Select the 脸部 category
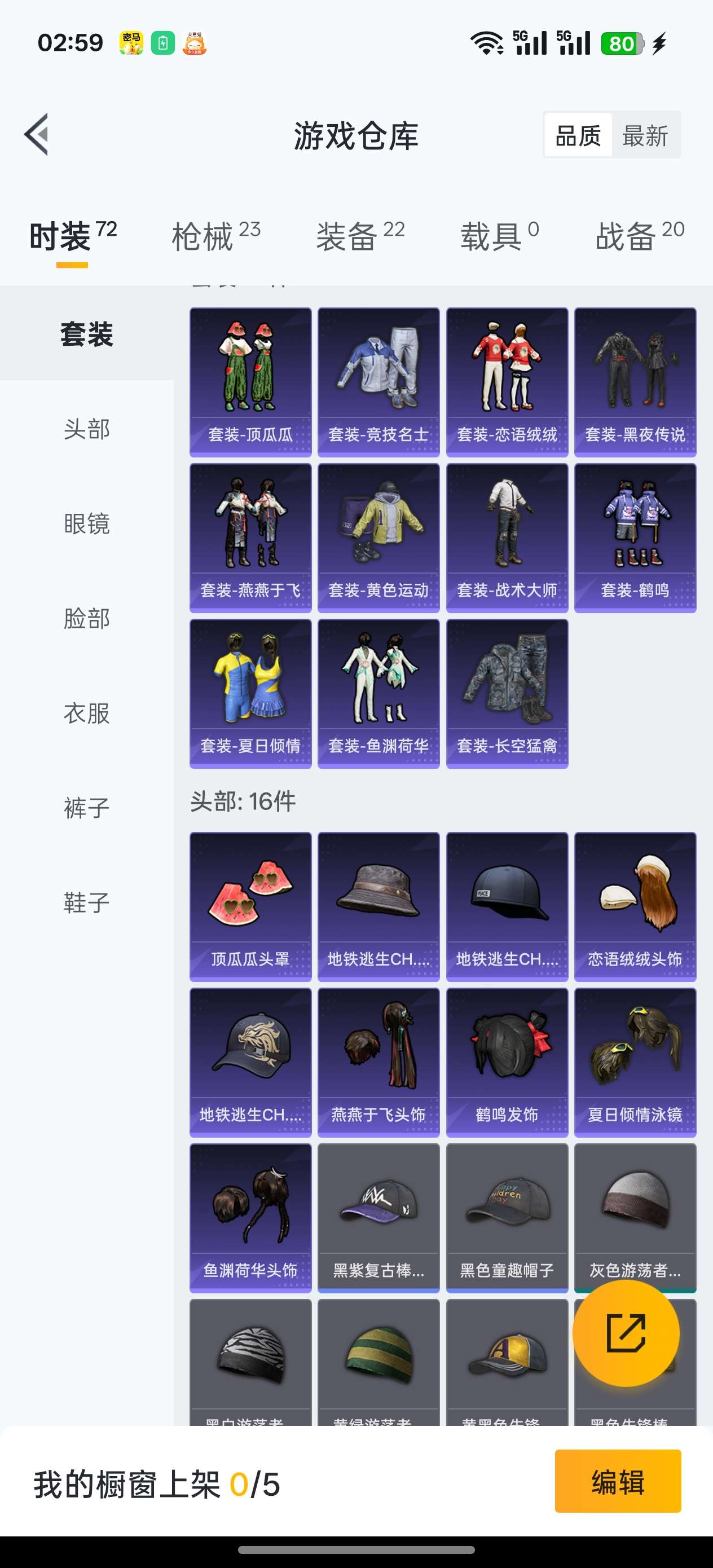The height and width of the screenshot is (1568, 713). [x=86, y=618]
